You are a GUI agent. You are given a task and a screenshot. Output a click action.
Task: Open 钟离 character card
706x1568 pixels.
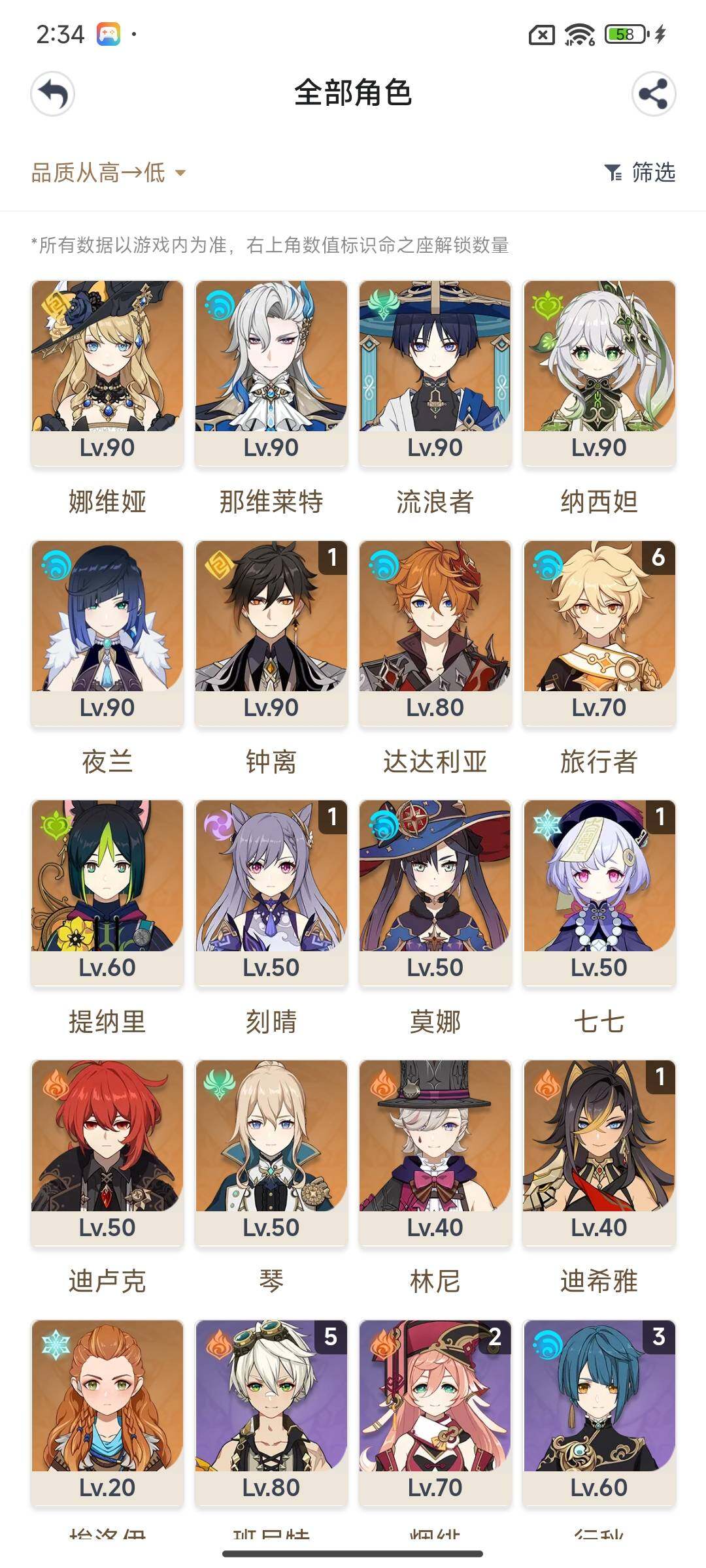coord(271,632)
